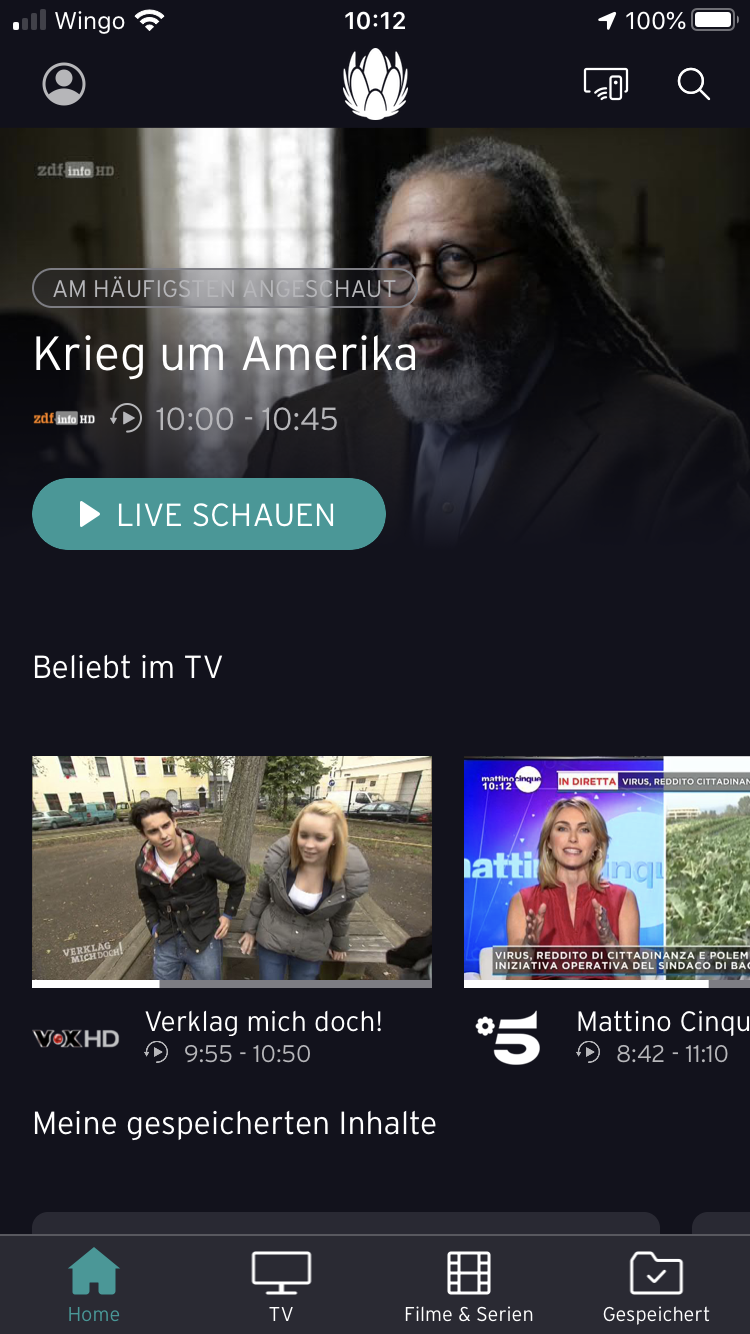Open the search magnifier

click(693, 84)
